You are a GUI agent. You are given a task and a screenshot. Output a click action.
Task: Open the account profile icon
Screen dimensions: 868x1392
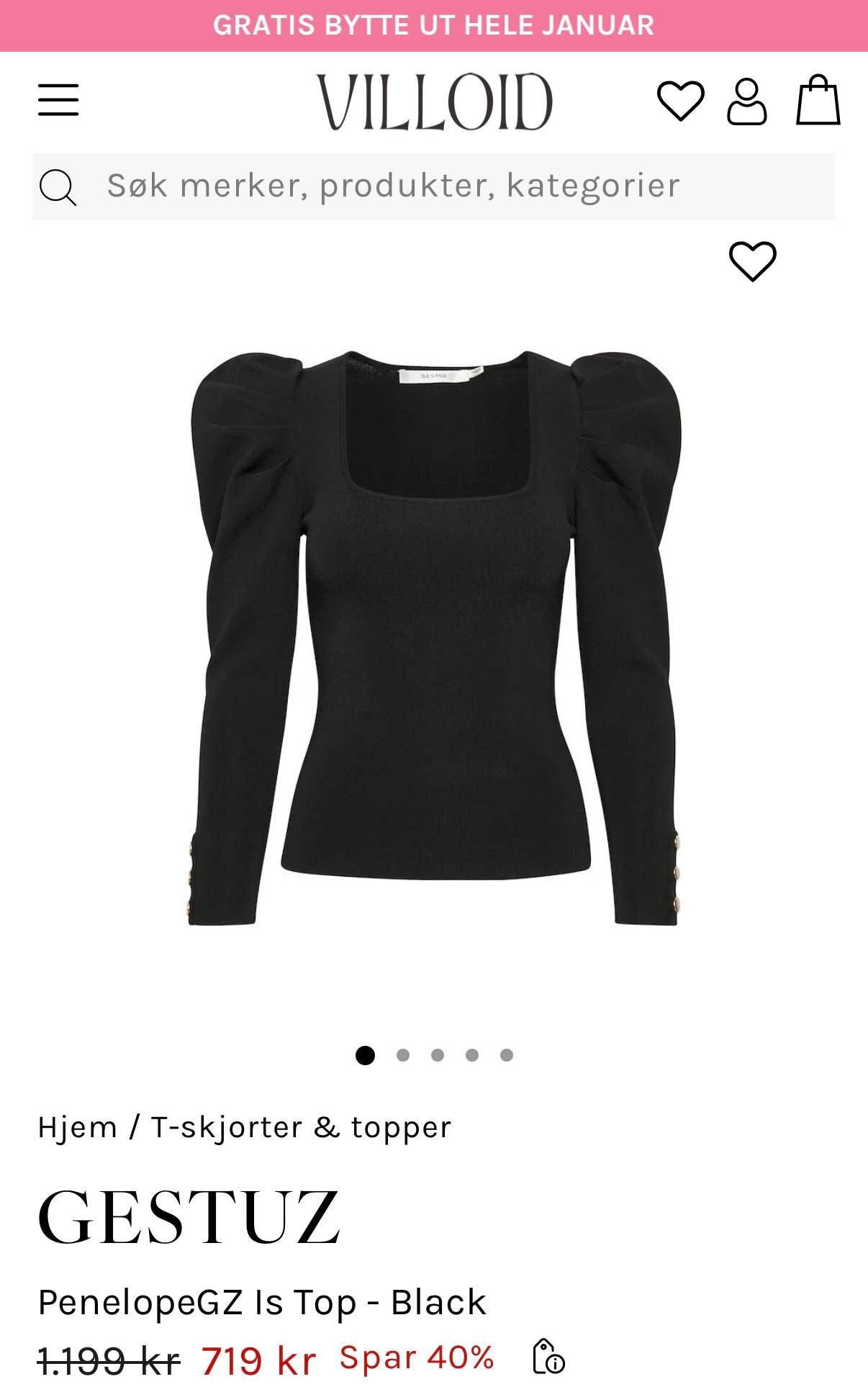click(x=746, y=101)
